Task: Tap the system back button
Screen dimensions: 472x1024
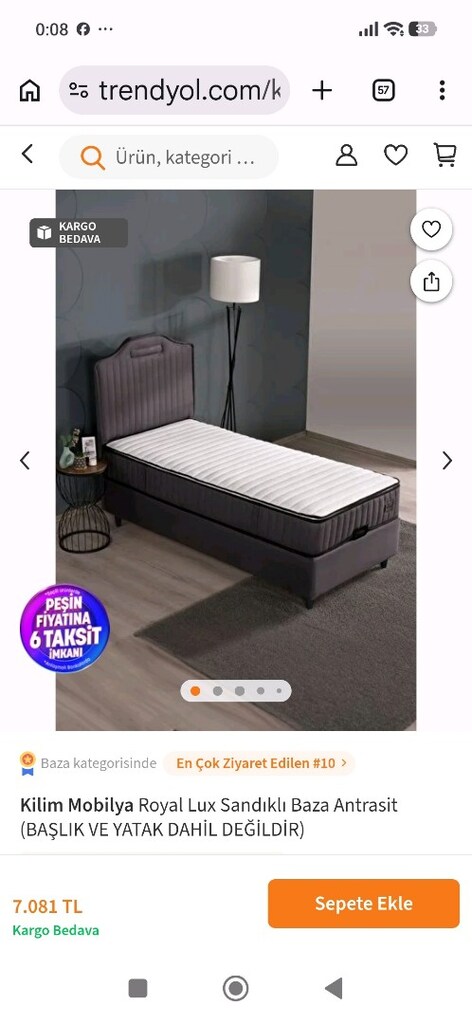Action: click(334, 988)
